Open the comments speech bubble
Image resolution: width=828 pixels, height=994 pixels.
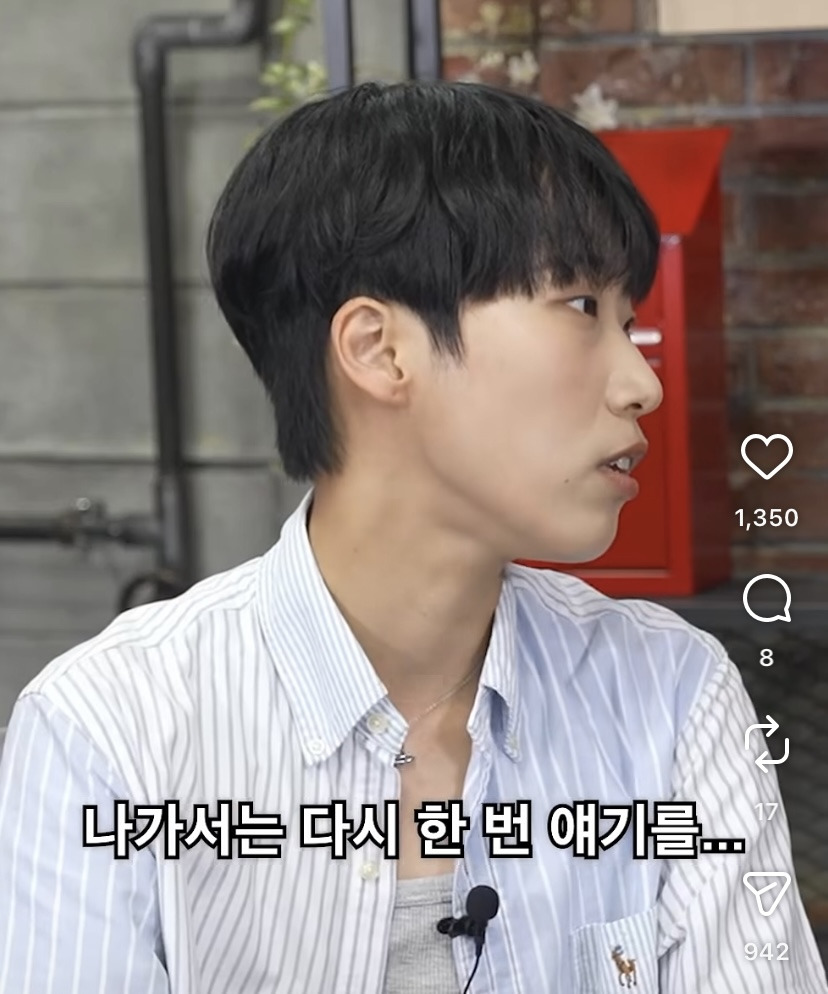[x=767, y=598]
